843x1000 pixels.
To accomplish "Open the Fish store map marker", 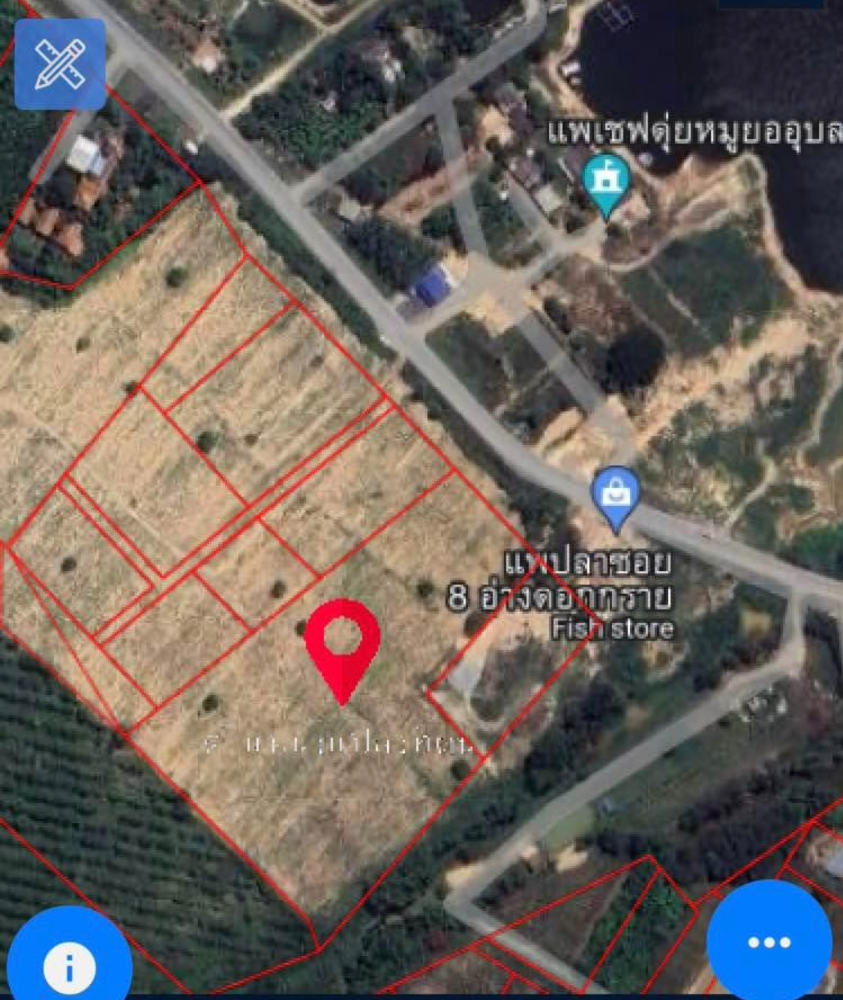I will pos(616,494).
